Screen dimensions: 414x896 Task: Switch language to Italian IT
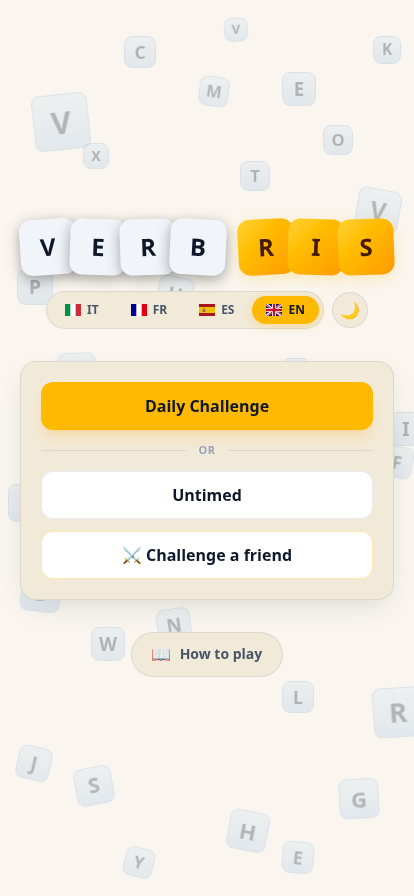pos(82,310)
